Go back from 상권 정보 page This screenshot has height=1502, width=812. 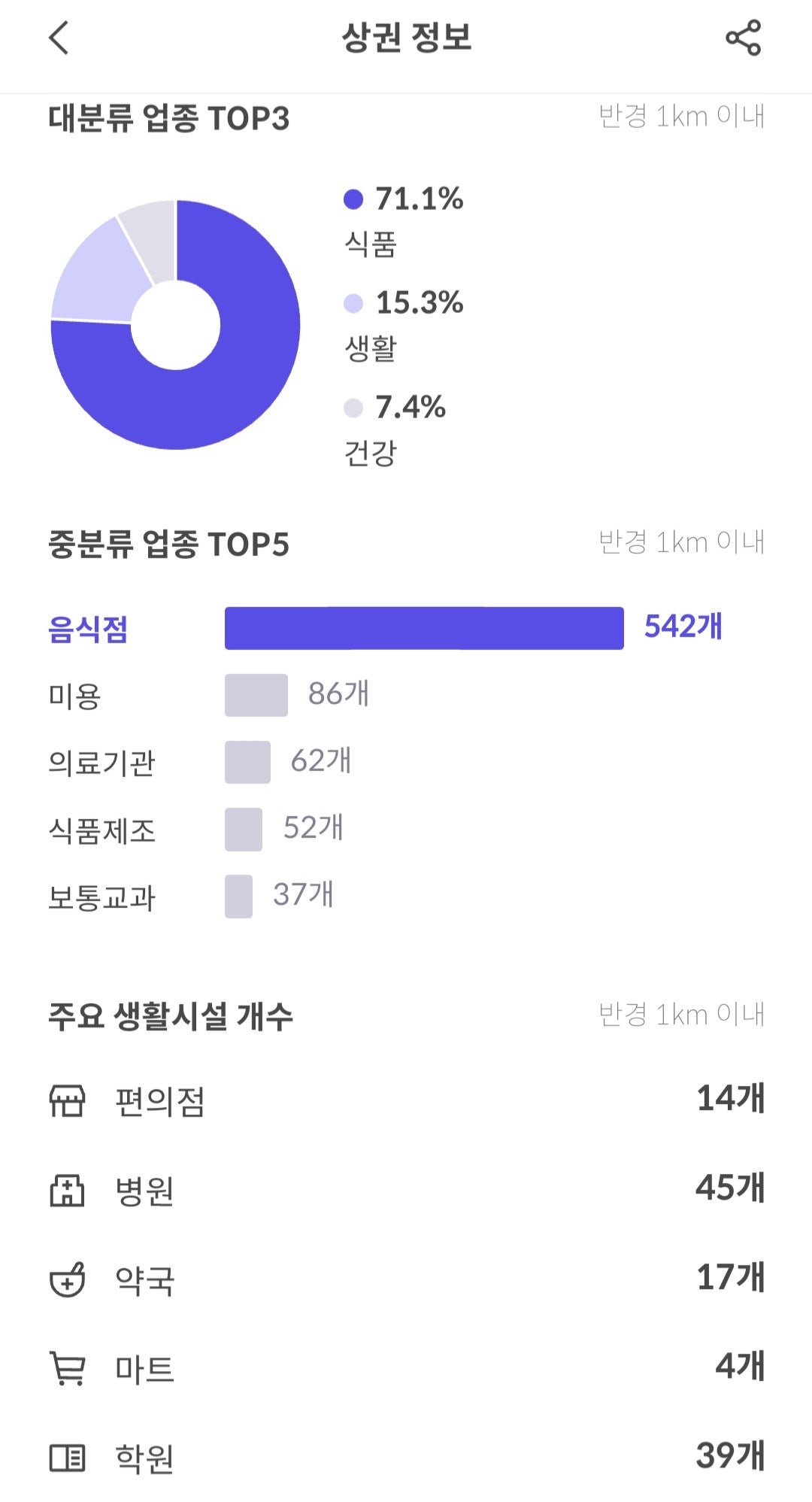pos(59,38)
